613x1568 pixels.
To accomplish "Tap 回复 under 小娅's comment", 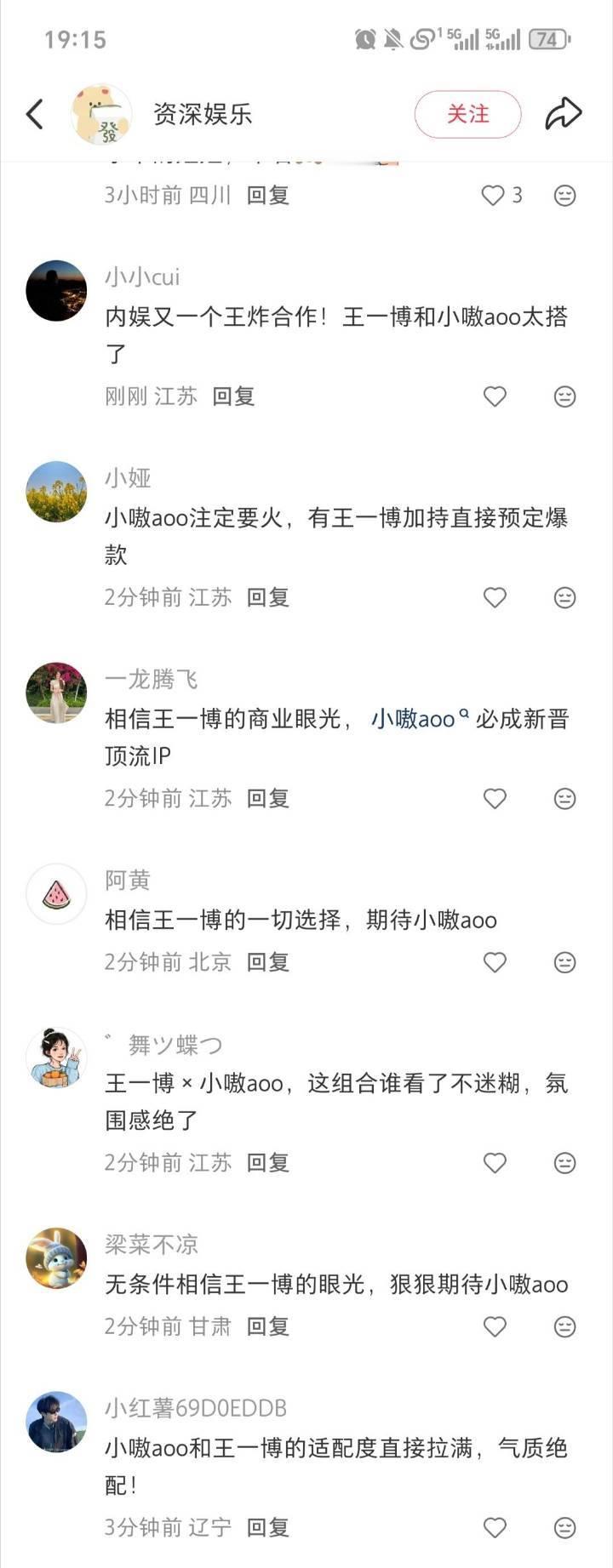I will point(266,598).
